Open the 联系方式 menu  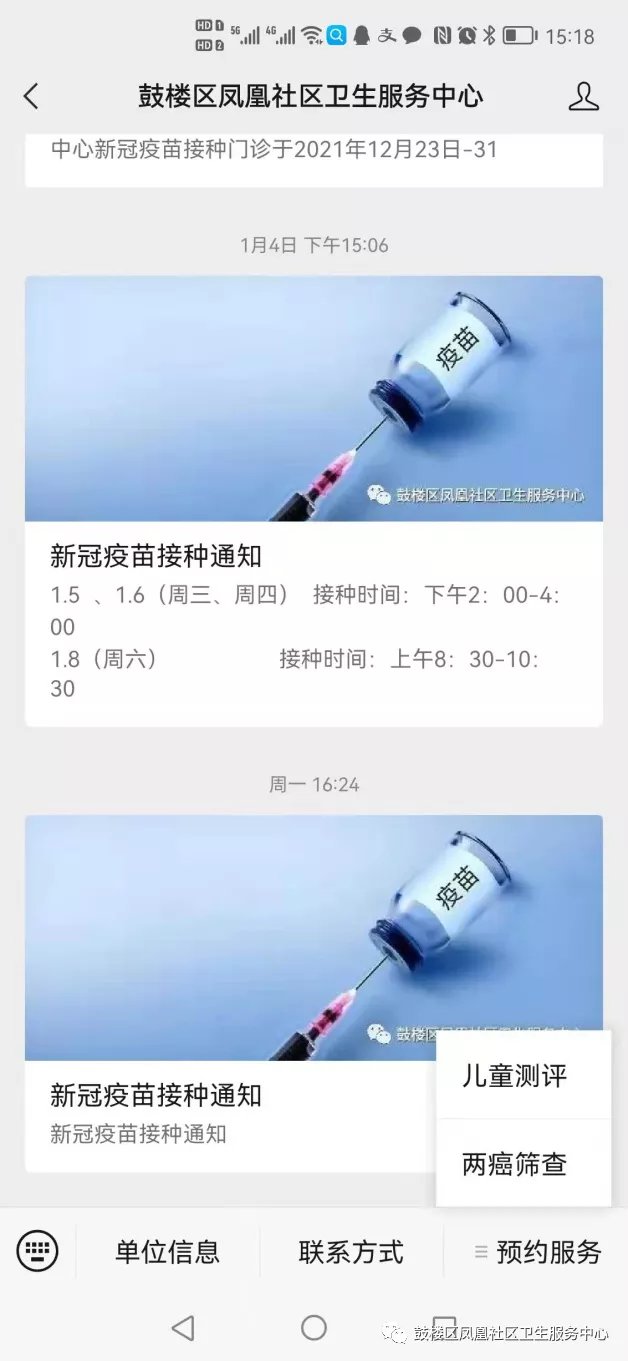351,1251
